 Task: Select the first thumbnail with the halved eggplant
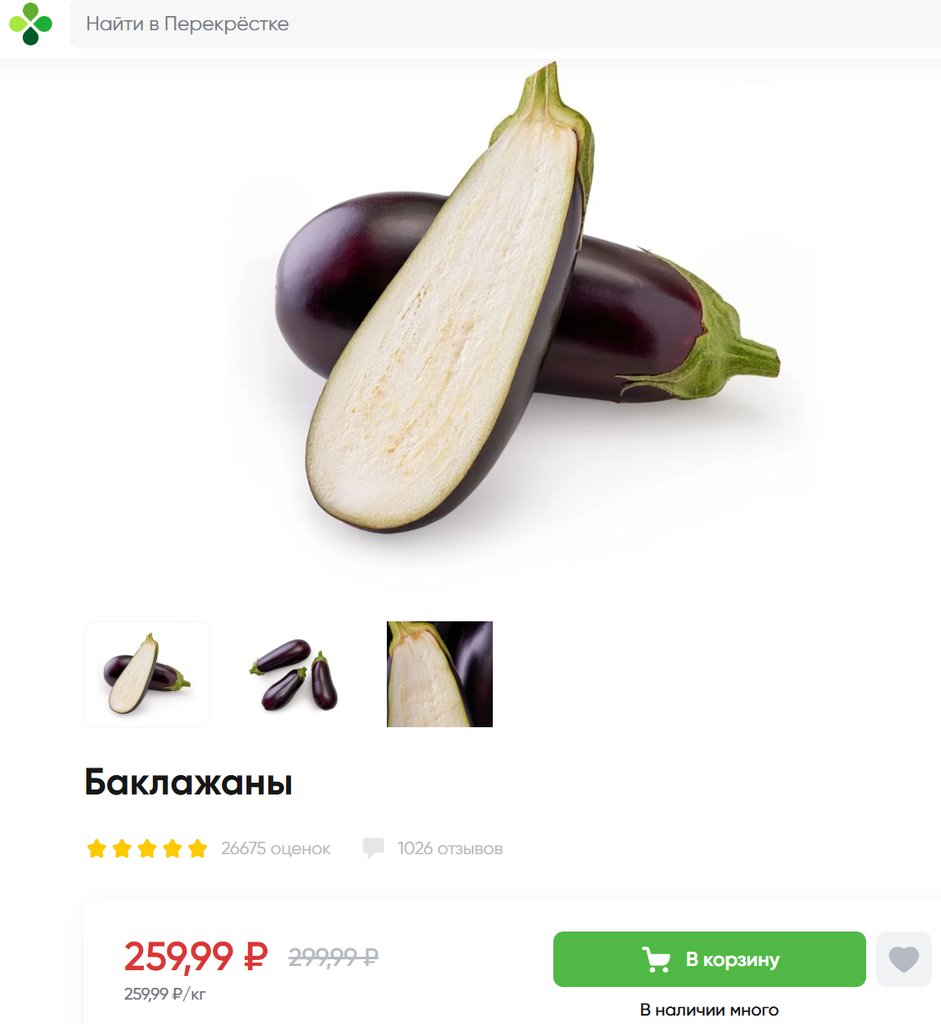click(147, 674)
